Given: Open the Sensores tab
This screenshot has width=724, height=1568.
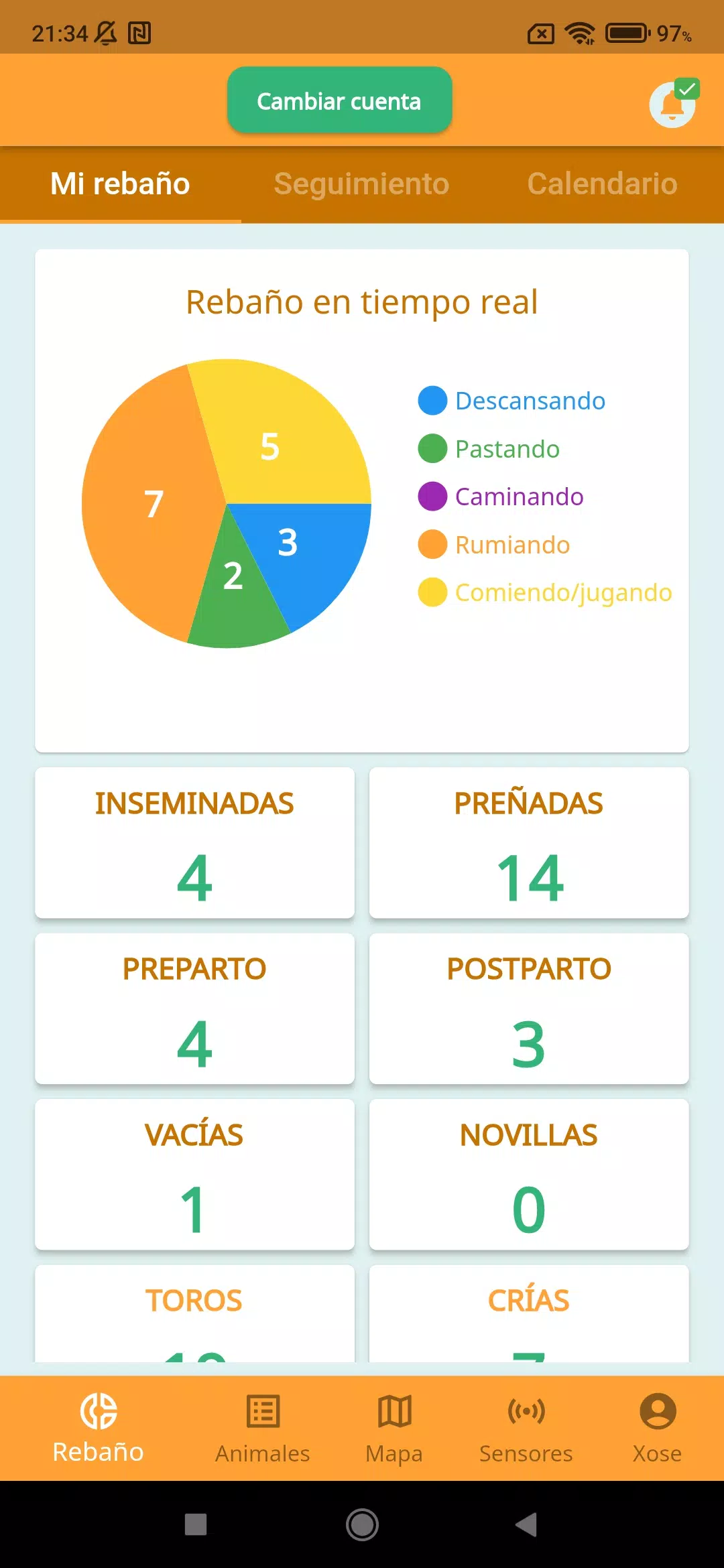Looking at the screenshot, I should point(526,1428).
